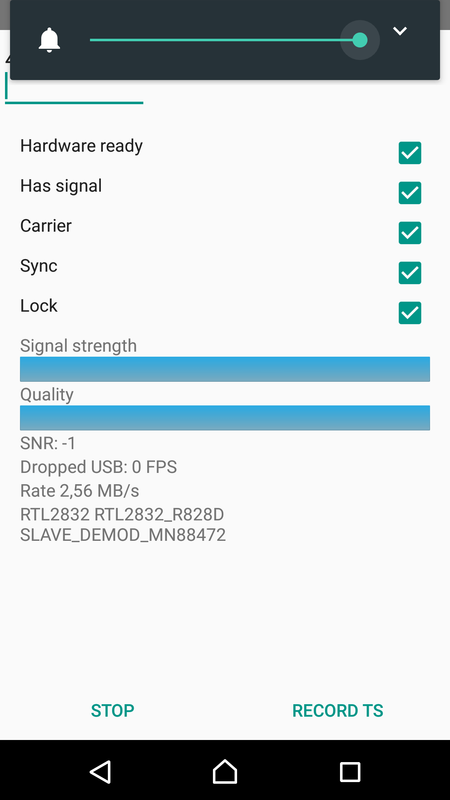This screenshot has width=450, height=800.
Task: Open recent apps from navigation bar
Action: click(x=350, y=772)
